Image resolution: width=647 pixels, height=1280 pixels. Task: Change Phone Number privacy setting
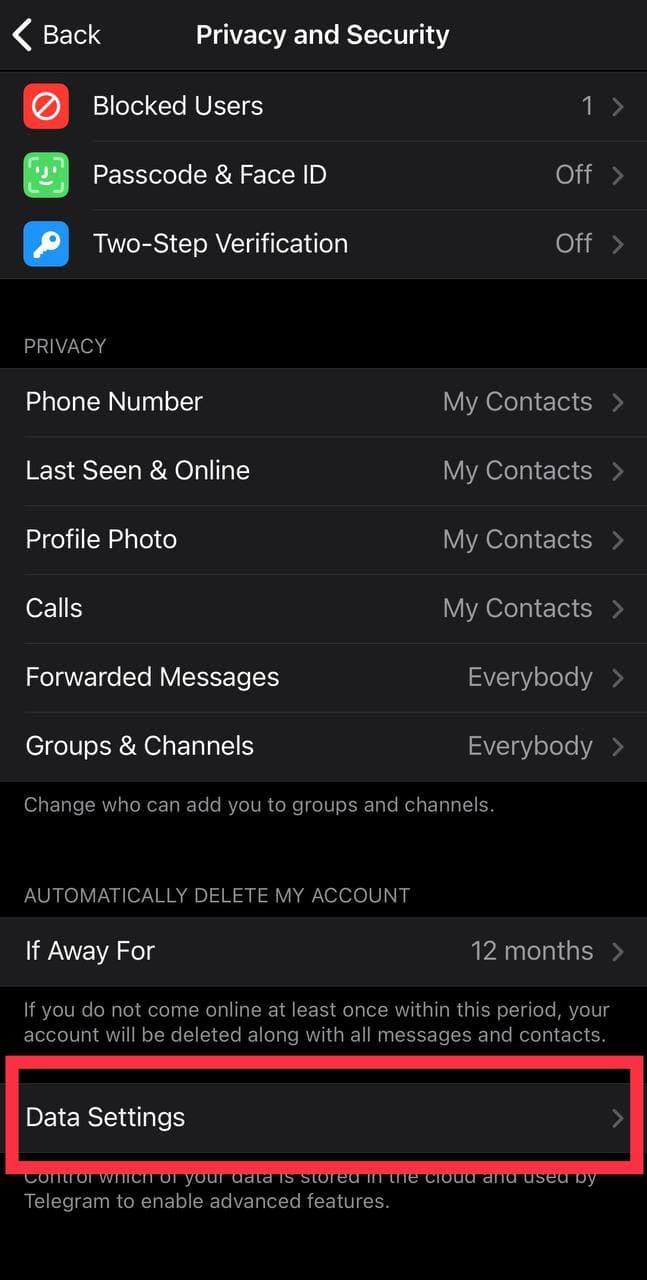323,402
